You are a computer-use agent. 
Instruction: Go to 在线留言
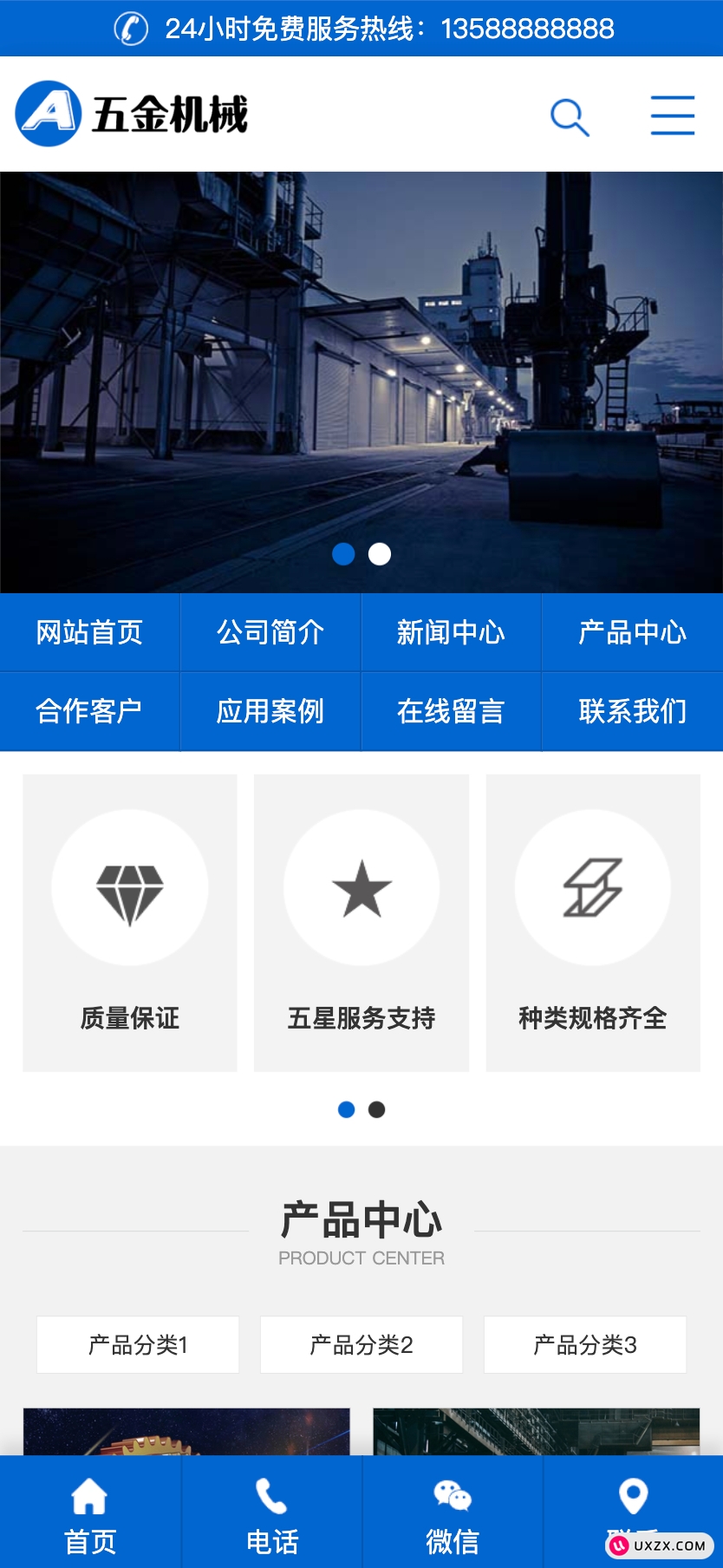click(x=451, y=711)
